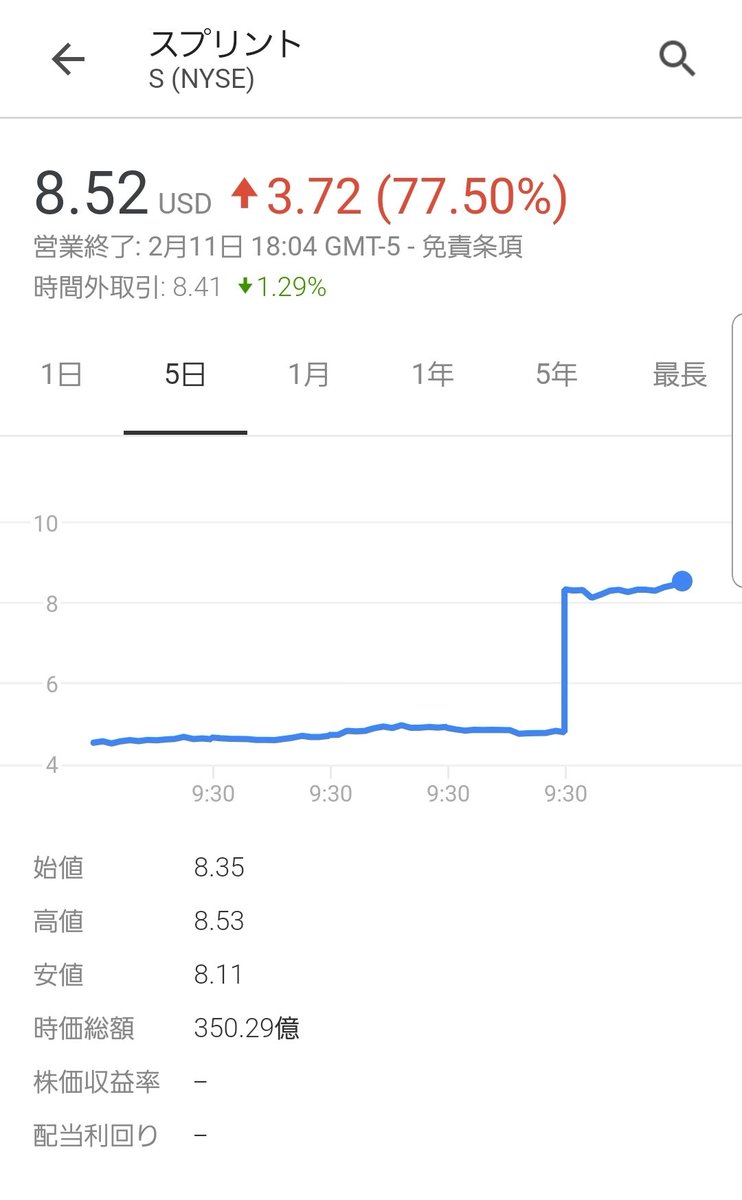The height and width of the screenshot is (1200, 742).
Task: Switch to the 1年 tab
Action: pos(433,375)
